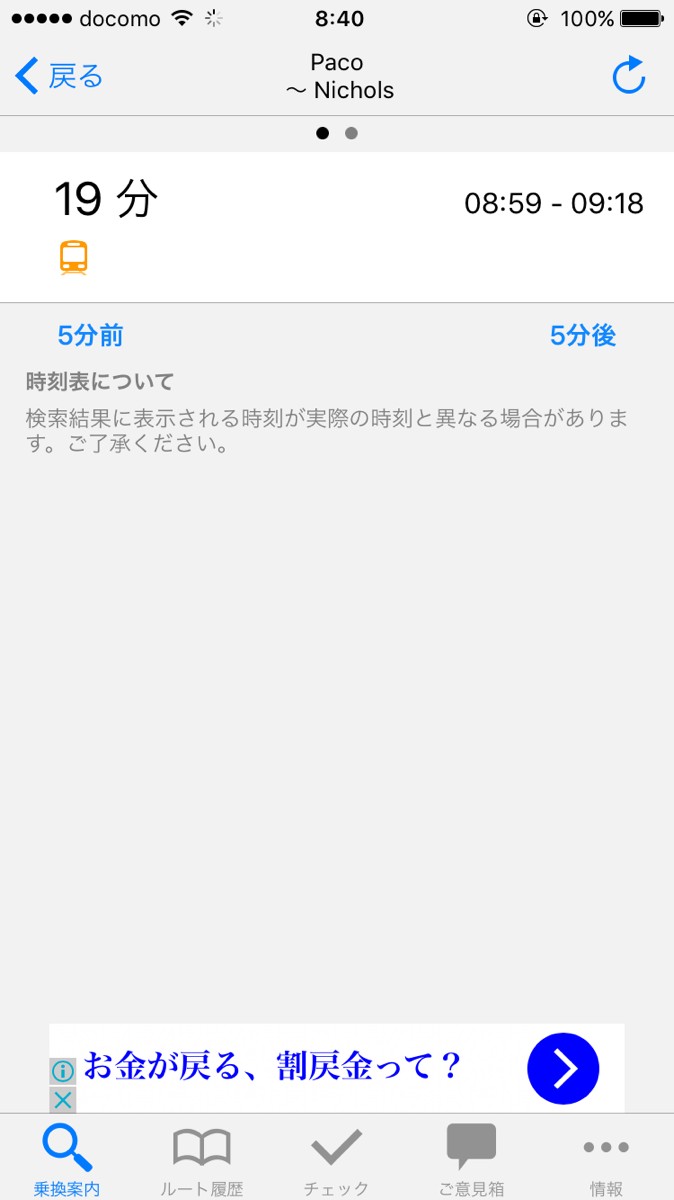Open the チェック tab

pyautogui.click(x=336, y=1159)
